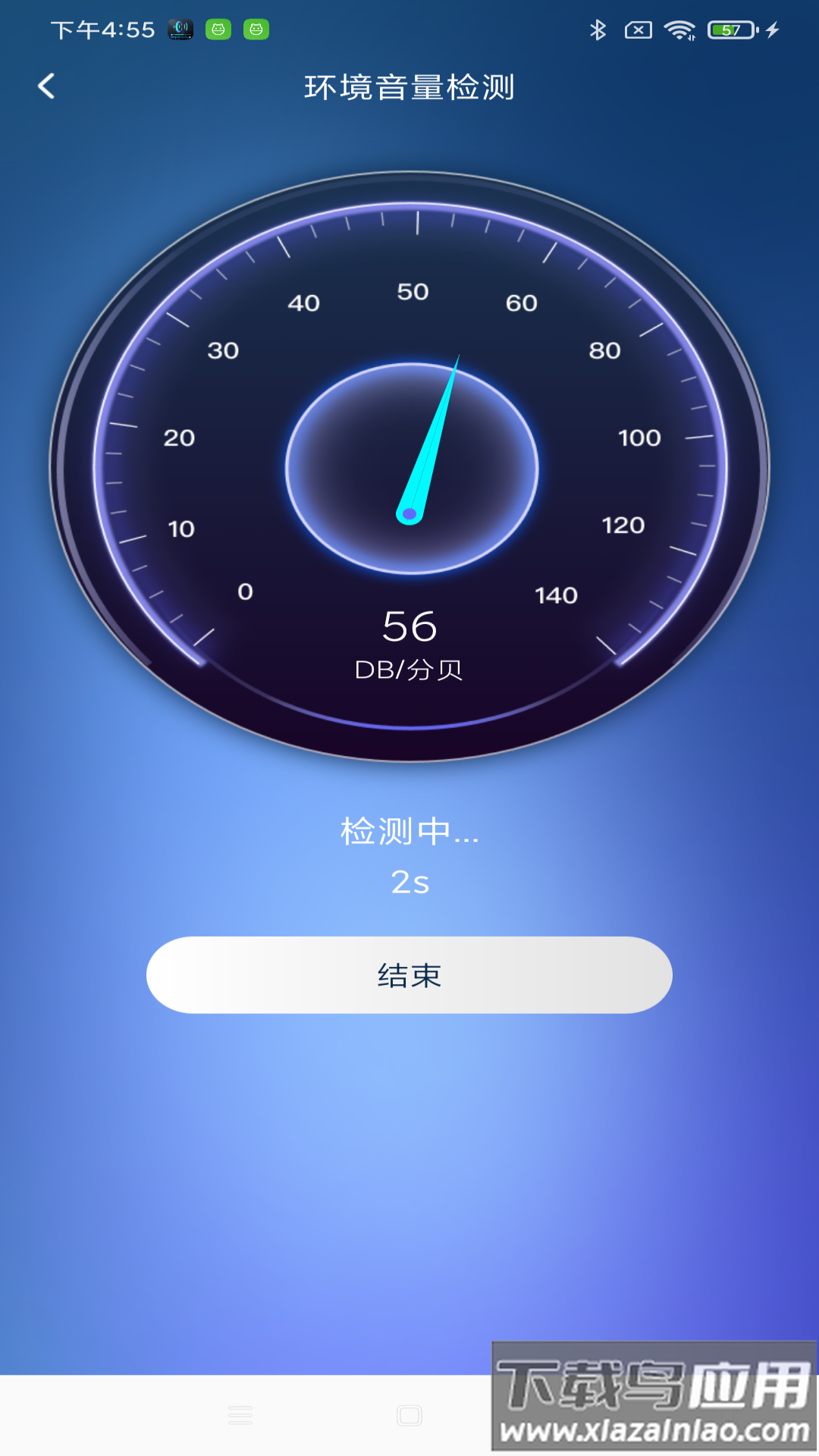Tap the Wi-Fi signal icon
819x1456 pixels.
[681, 30]
